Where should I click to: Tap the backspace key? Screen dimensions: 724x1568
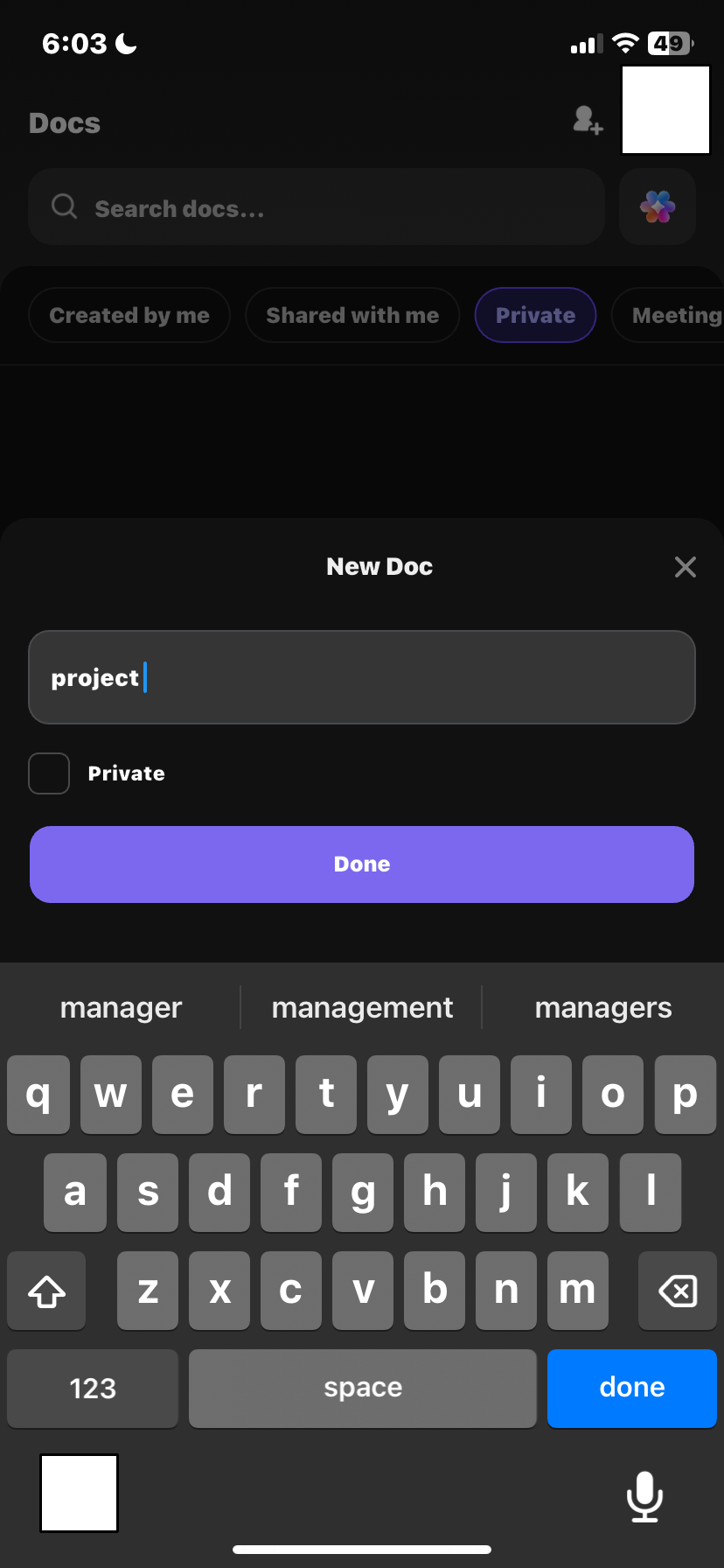pos(678,1291)
